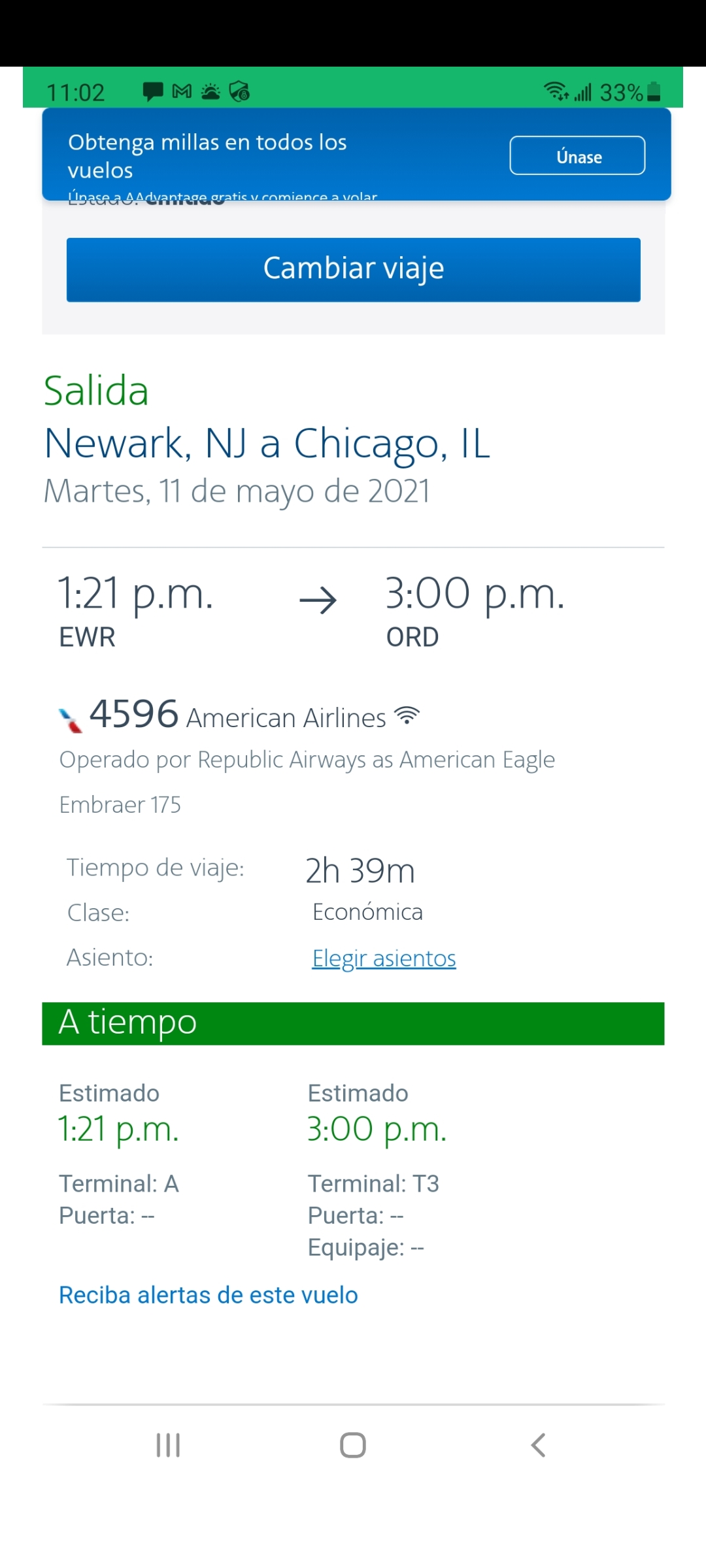Go to the home screen
Viewport: 706px width, 1568px height.
click(x=353, y=1445)
